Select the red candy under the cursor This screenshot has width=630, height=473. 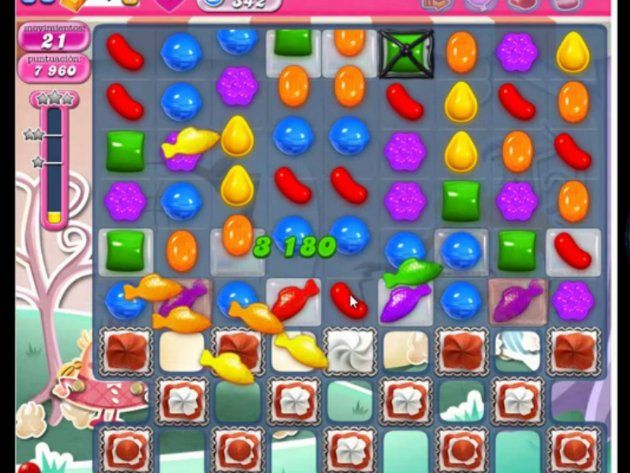[x=347, y=300]
